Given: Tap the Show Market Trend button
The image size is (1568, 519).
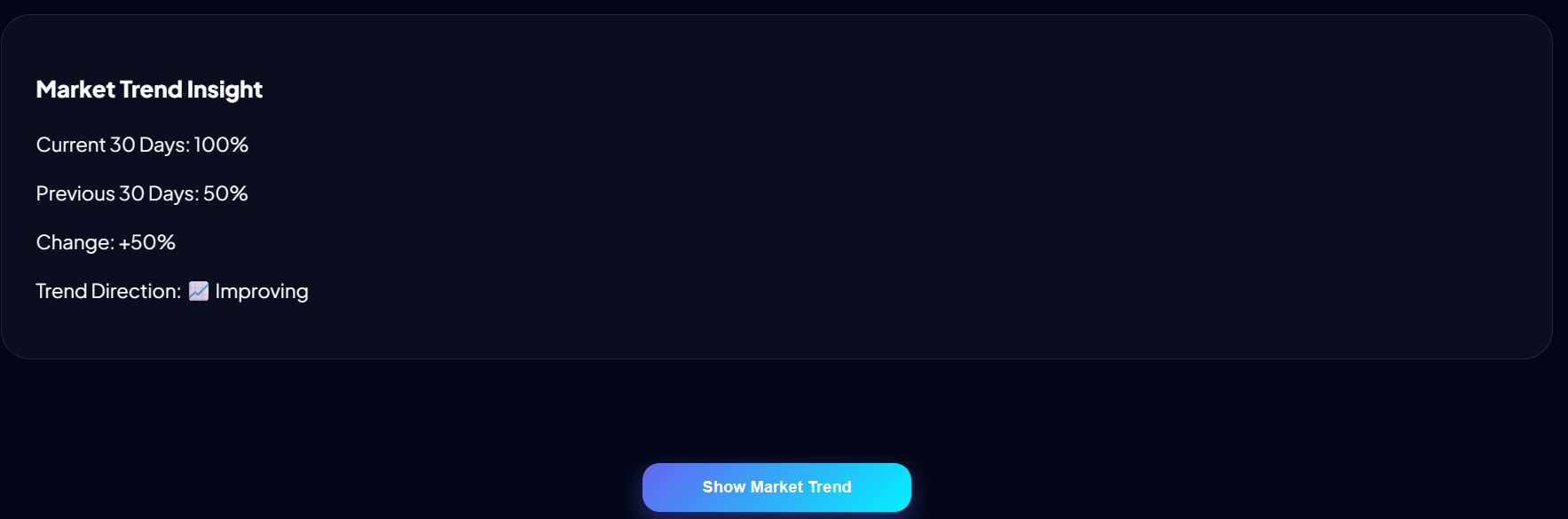Looking at the screenshot, I should [x=776, y=487].
